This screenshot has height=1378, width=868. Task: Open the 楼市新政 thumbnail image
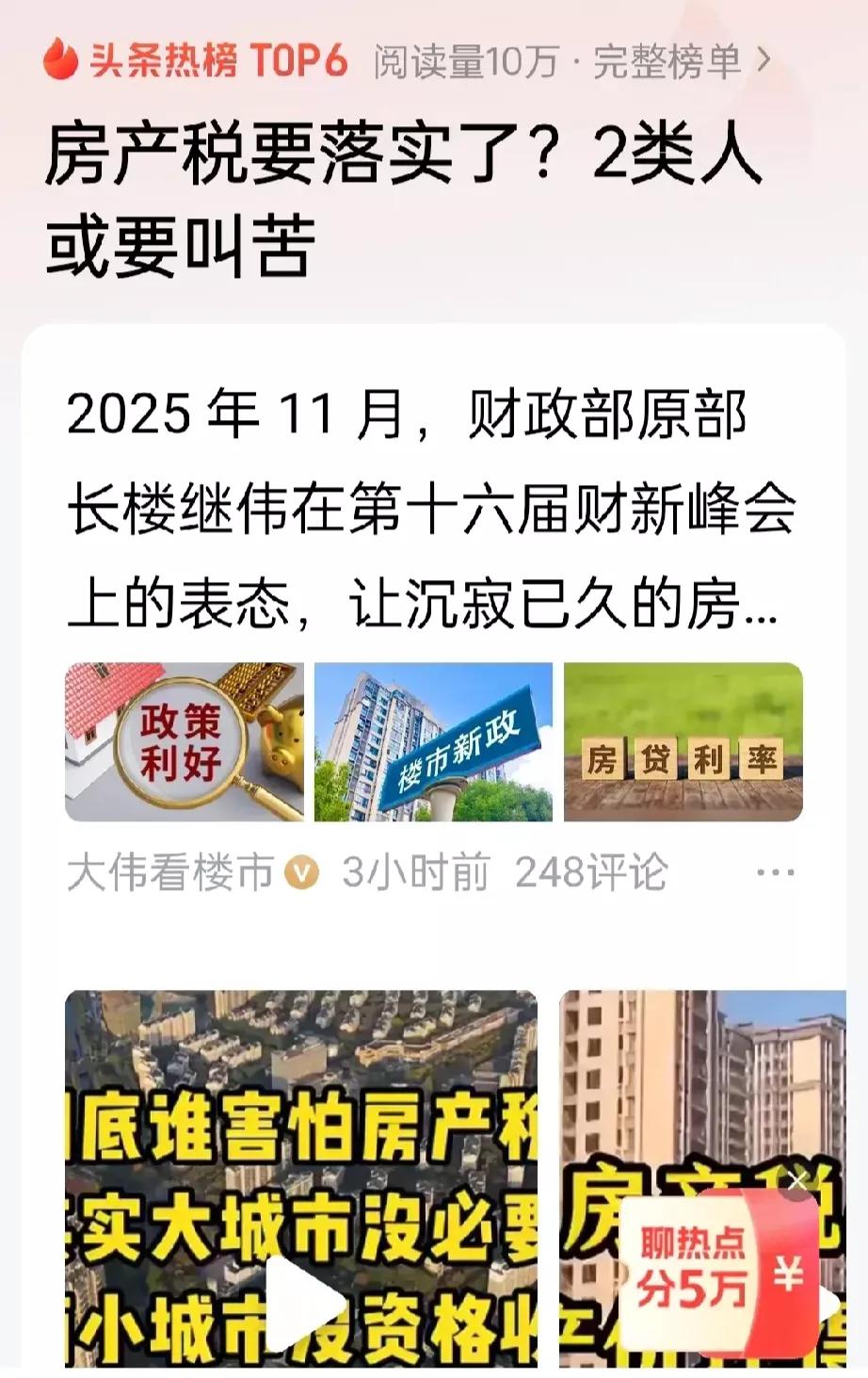tap(434, 740)
